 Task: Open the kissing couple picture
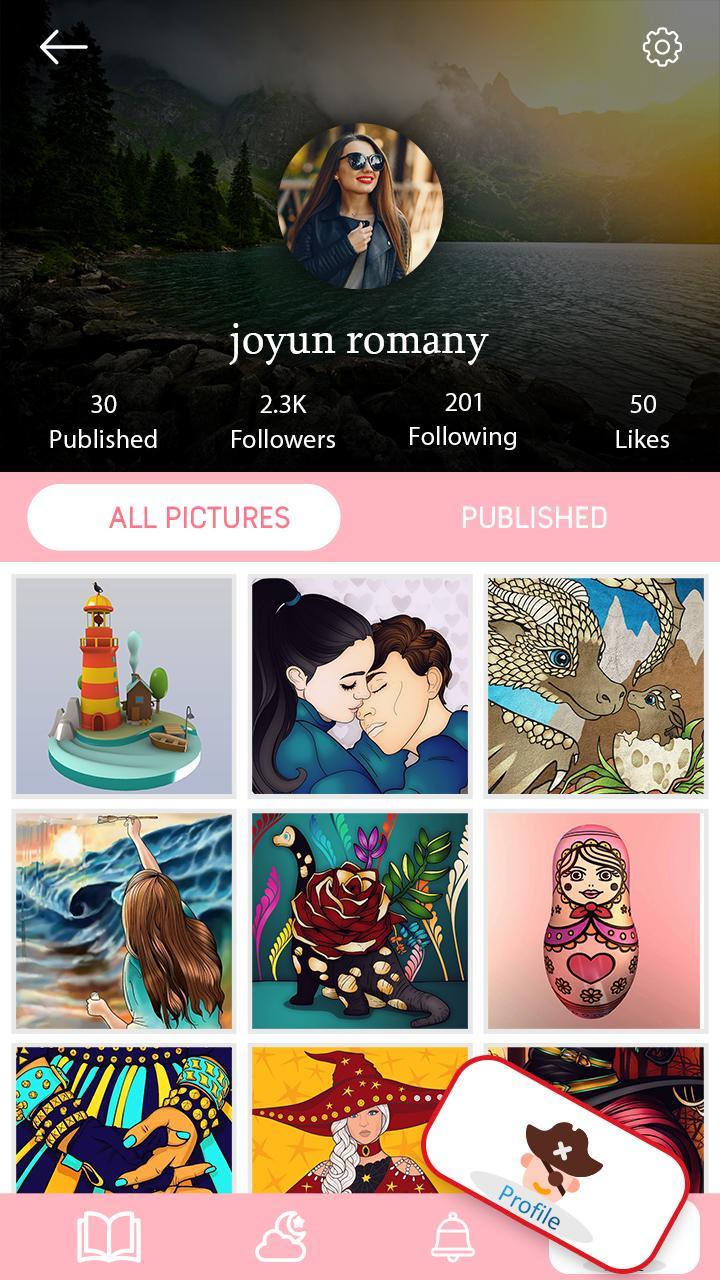pos(360,686)
